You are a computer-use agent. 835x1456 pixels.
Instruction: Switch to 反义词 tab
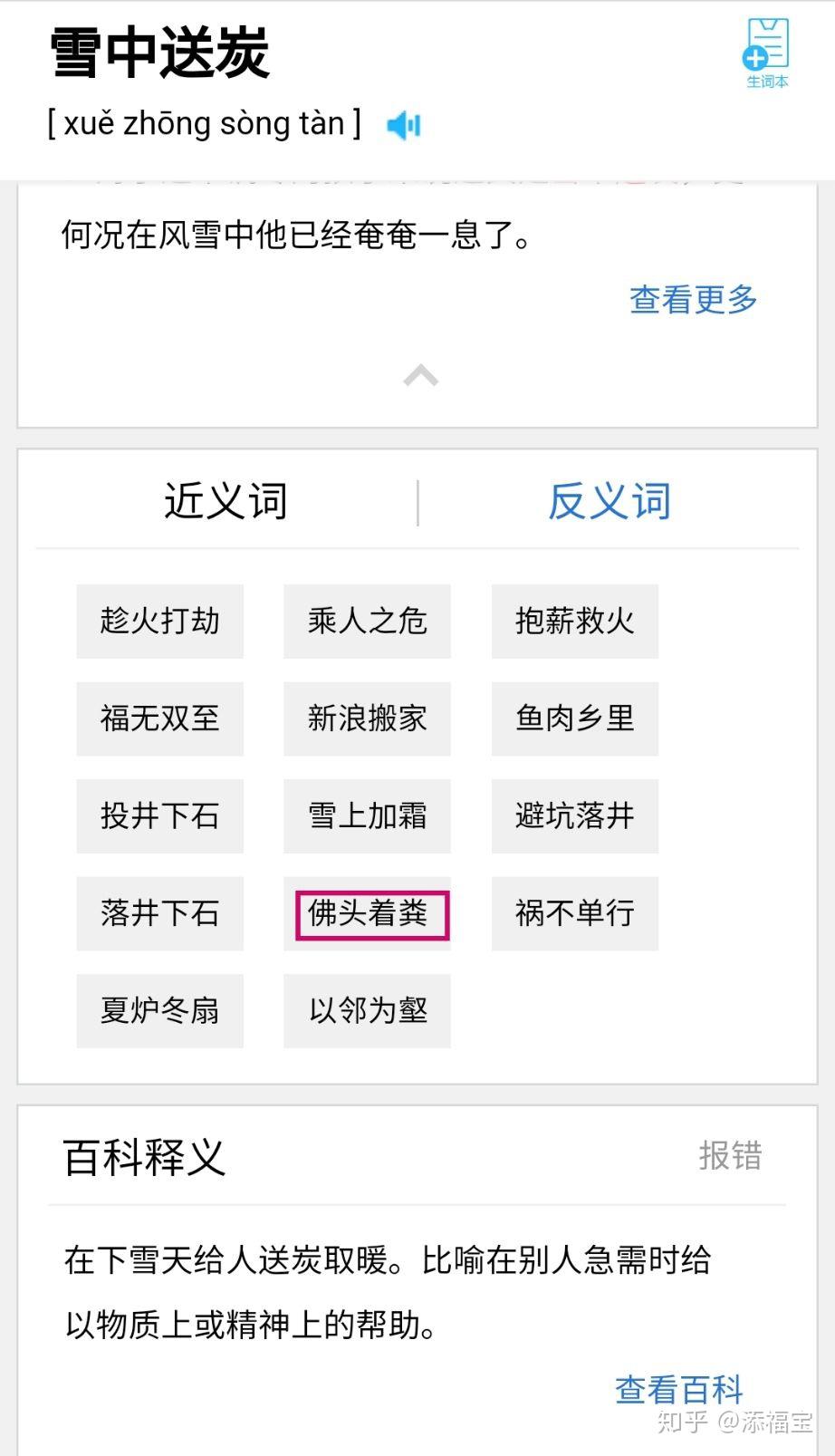click(609, 501)
